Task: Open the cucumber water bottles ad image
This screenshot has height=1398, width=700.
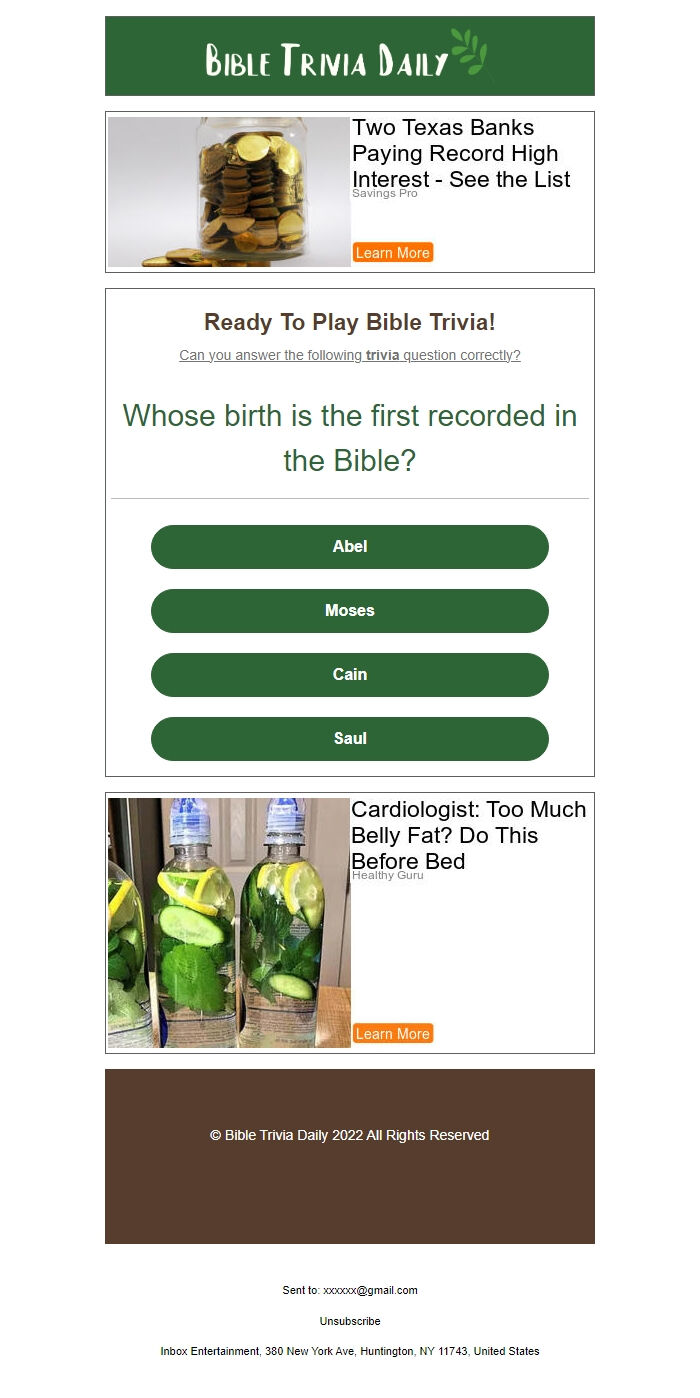Action: click(x=229, y=922)
